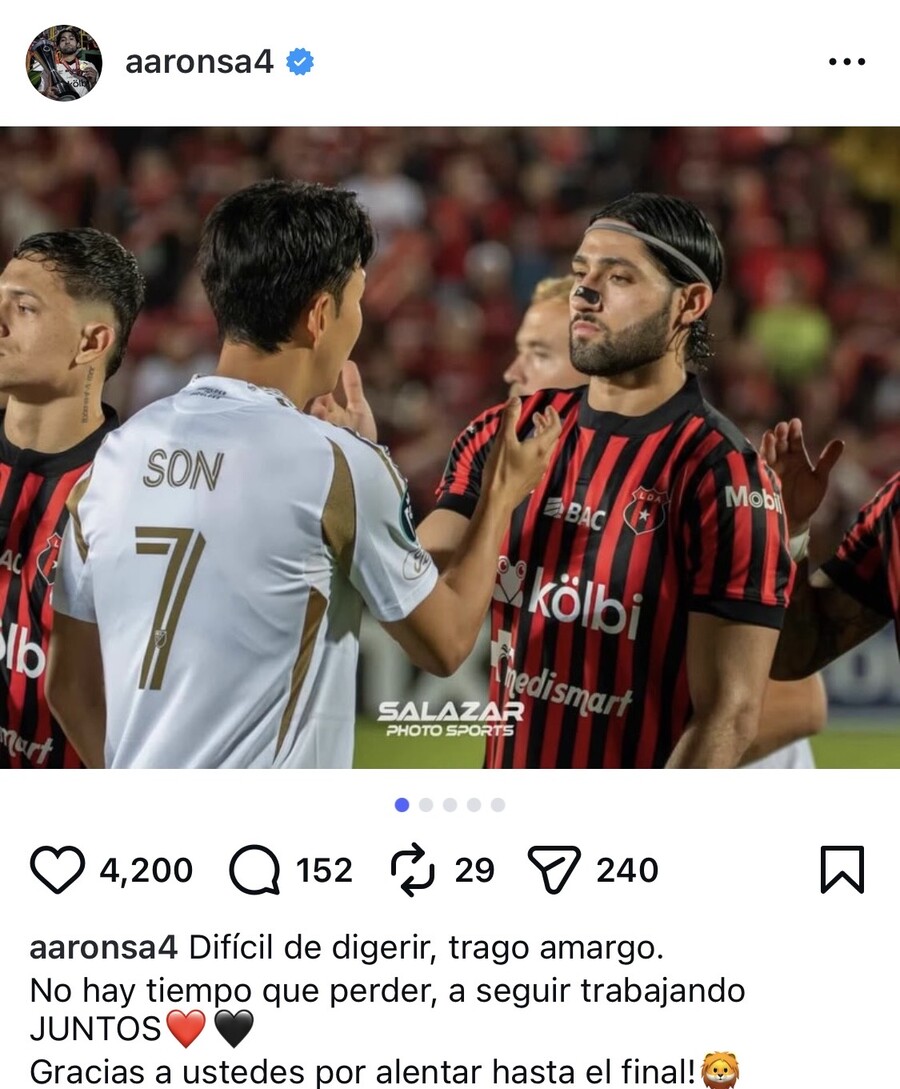Open the three-dot overflow menu
Screen dimensions: 900x1089
846,63
